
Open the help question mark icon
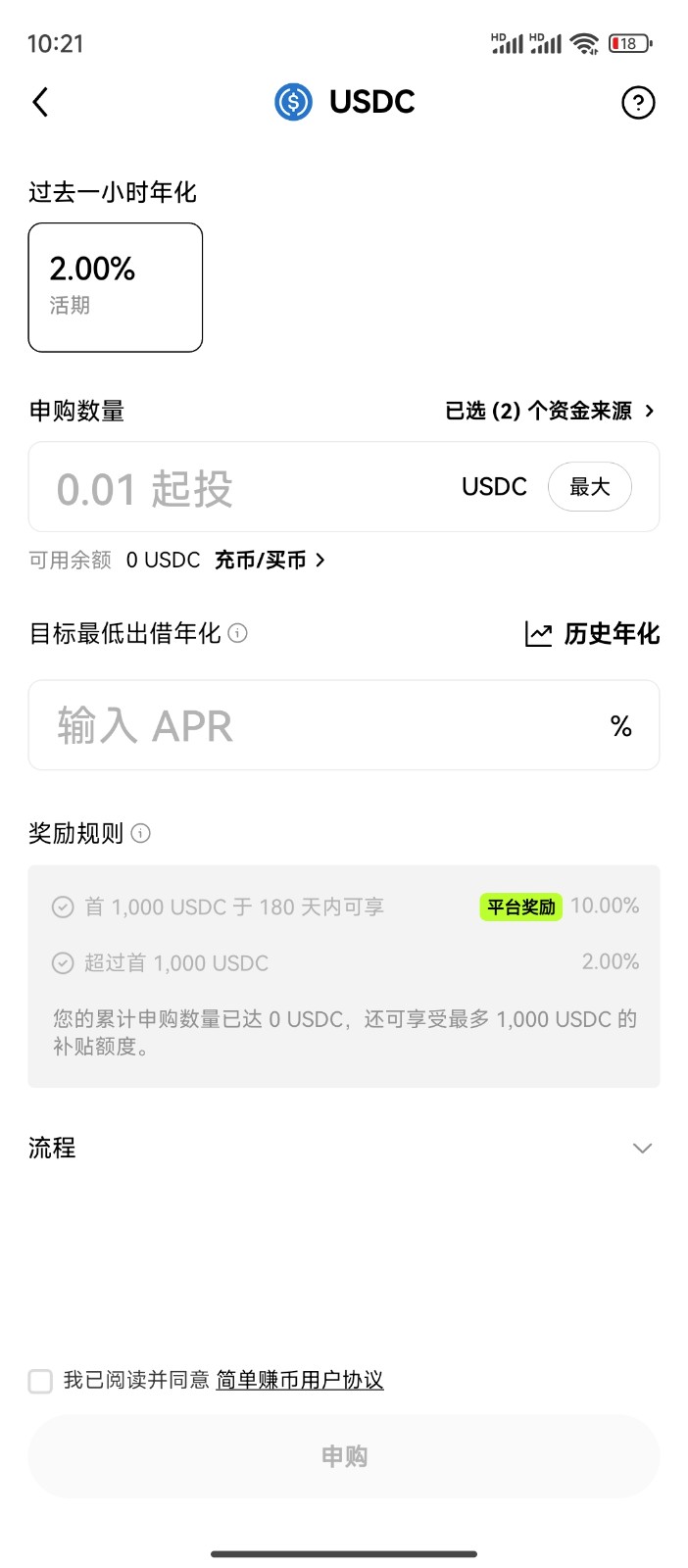coord(638,102)
